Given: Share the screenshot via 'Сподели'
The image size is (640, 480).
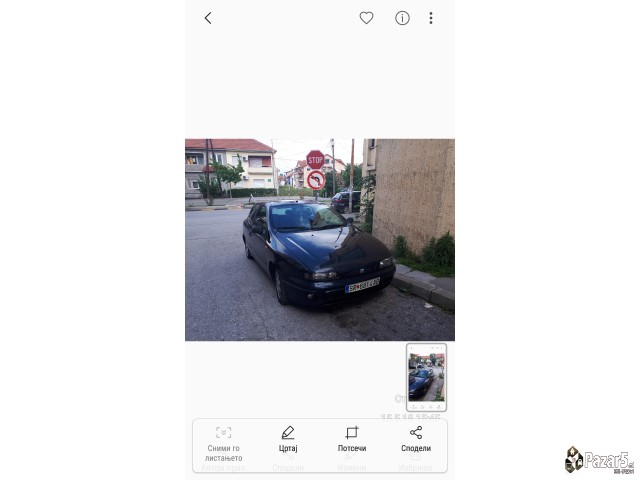Looking at the screenshot, I should (x=416, y=439).
